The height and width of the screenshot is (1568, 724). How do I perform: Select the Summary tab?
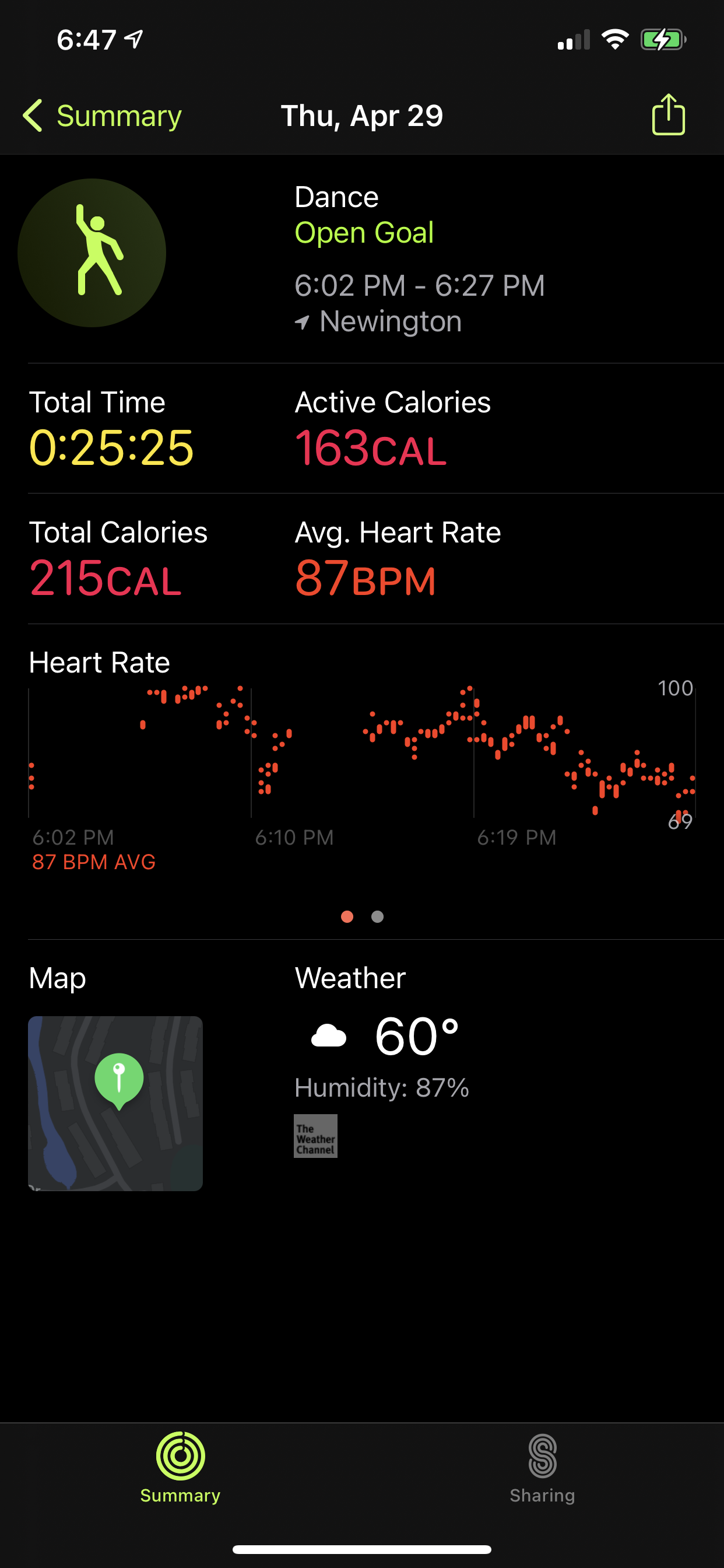coord(180,1468)
